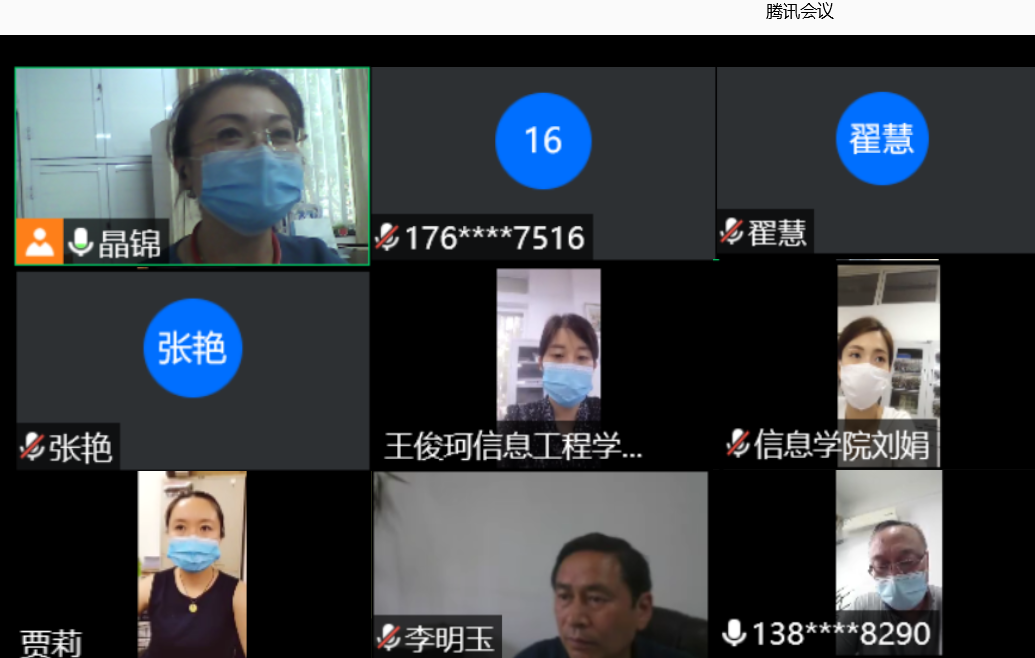The width and height of the screenshot is (1035, 658).
Task: Open the 176****7516 participant tile
Action: coord(543,163)
